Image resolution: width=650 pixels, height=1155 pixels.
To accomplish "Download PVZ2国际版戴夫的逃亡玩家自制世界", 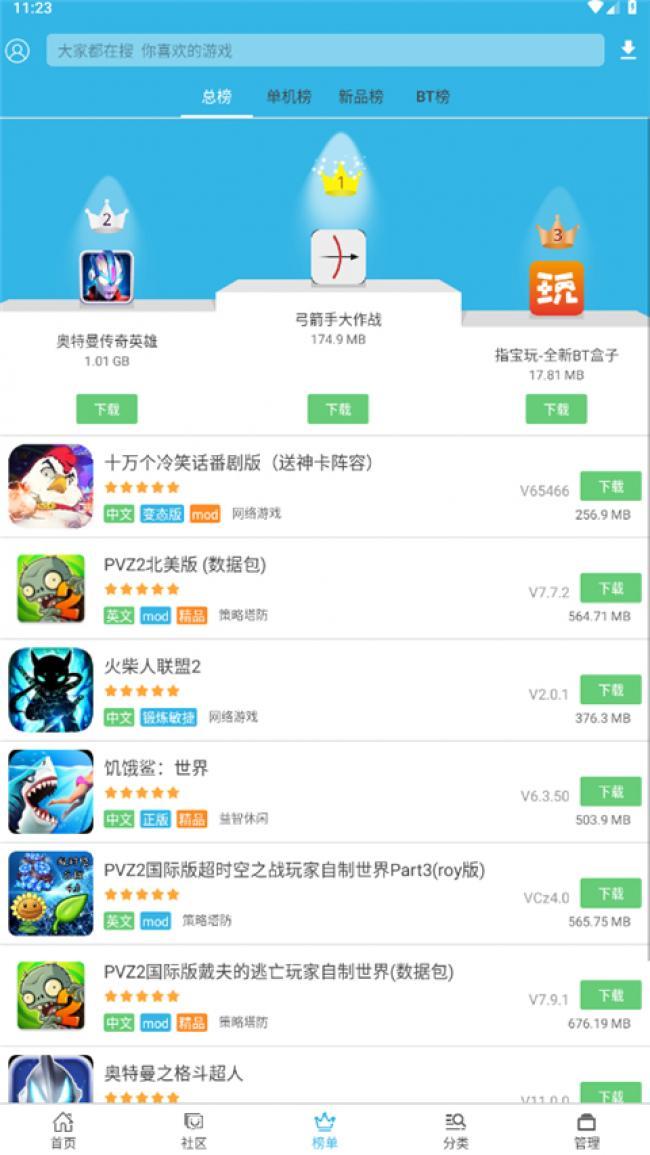I will click(x=610, y=997).
